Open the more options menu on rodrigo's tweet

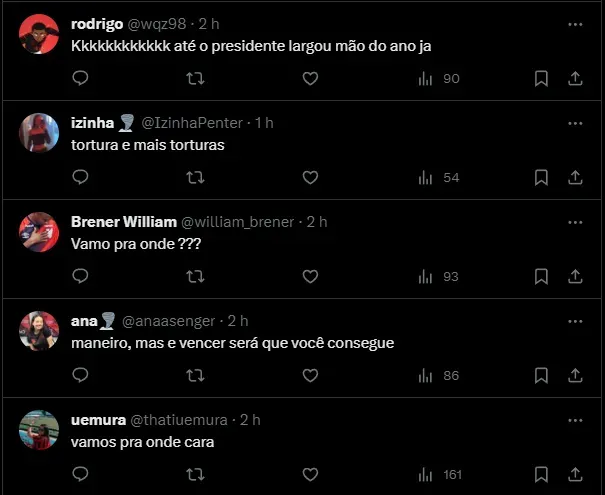tap(575, 24)
